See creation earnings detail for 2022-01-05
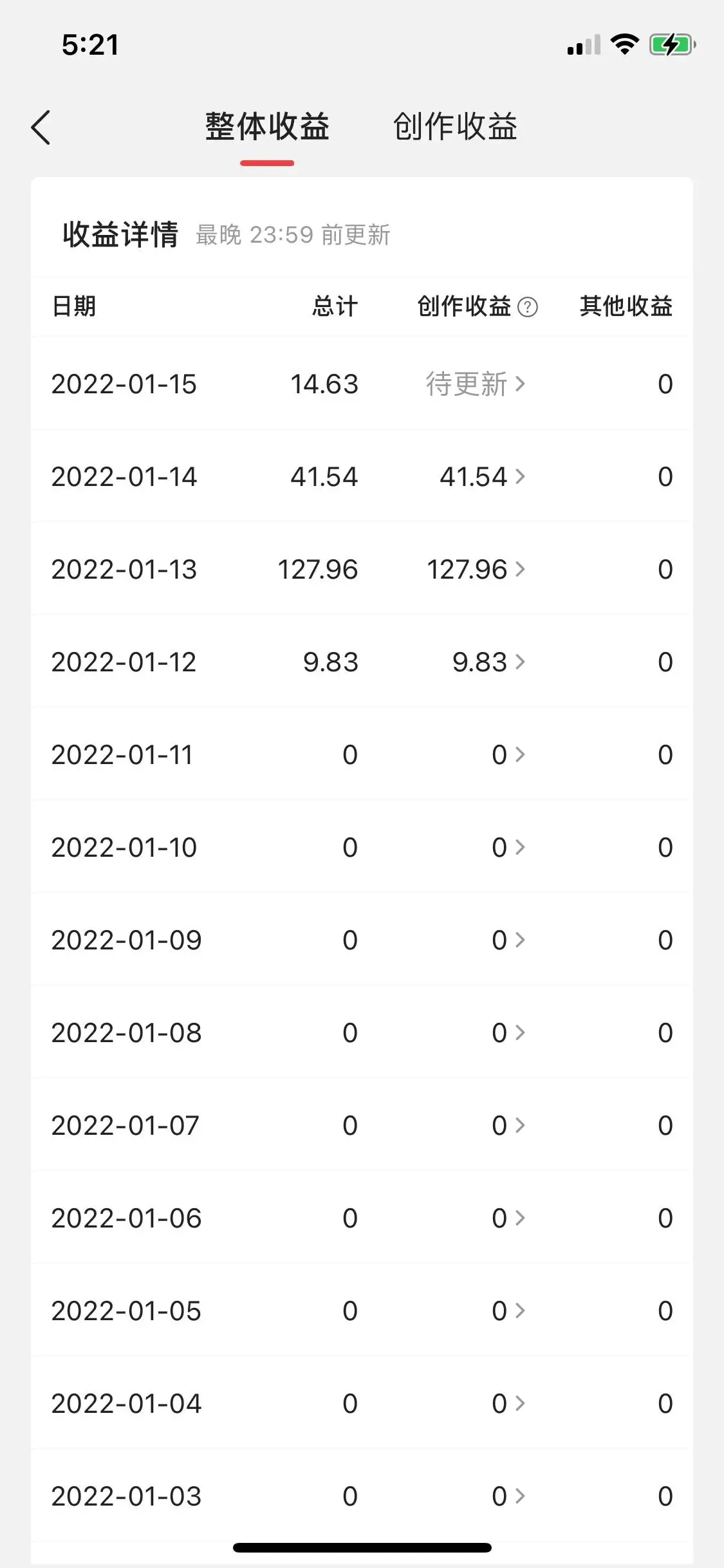 click(508, 1311)
